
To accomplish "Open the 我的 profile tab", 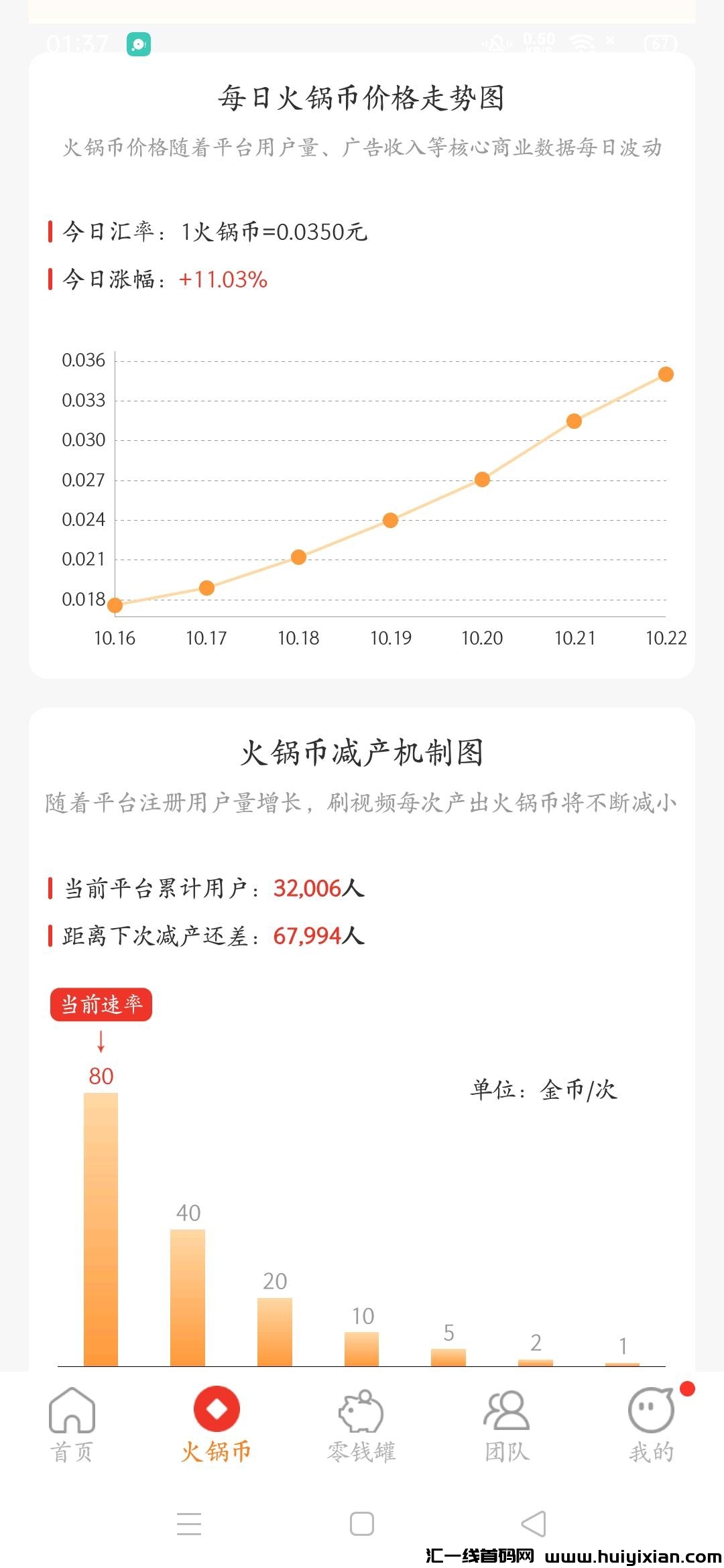I will pos(652,1423).
